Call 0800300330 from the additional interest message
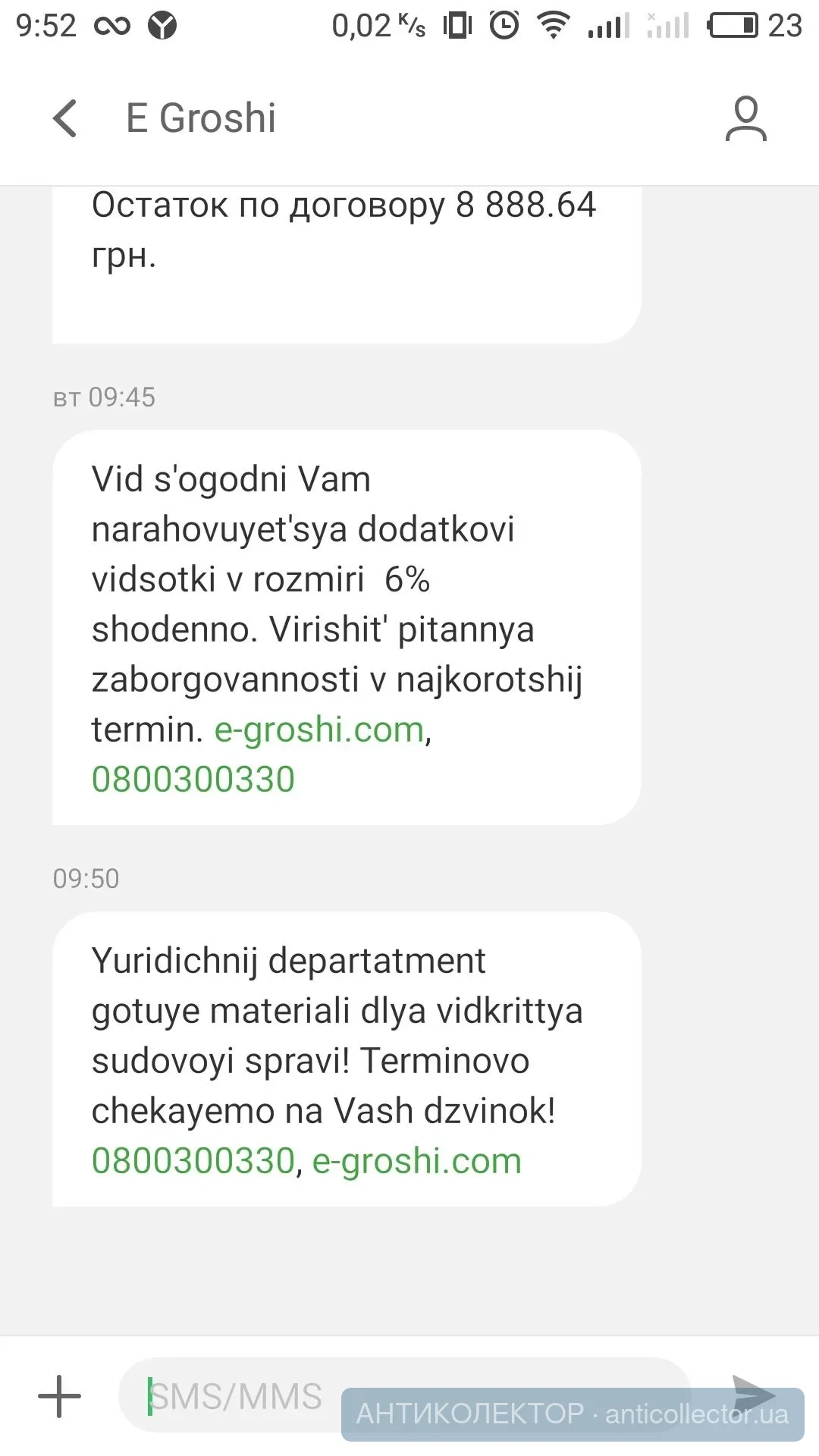Viewport: 819px width, 1456px height. (193, 780)
